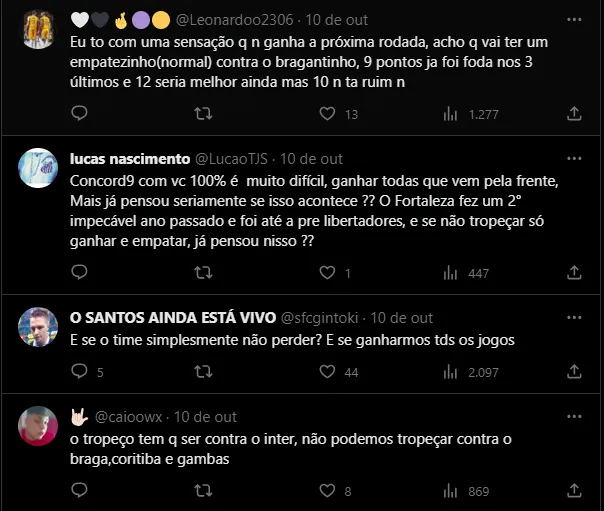Reply to lucas nascimento's tweet
Image resolution: width=604 pixels, height=511 pixels.
click(79, 273)
